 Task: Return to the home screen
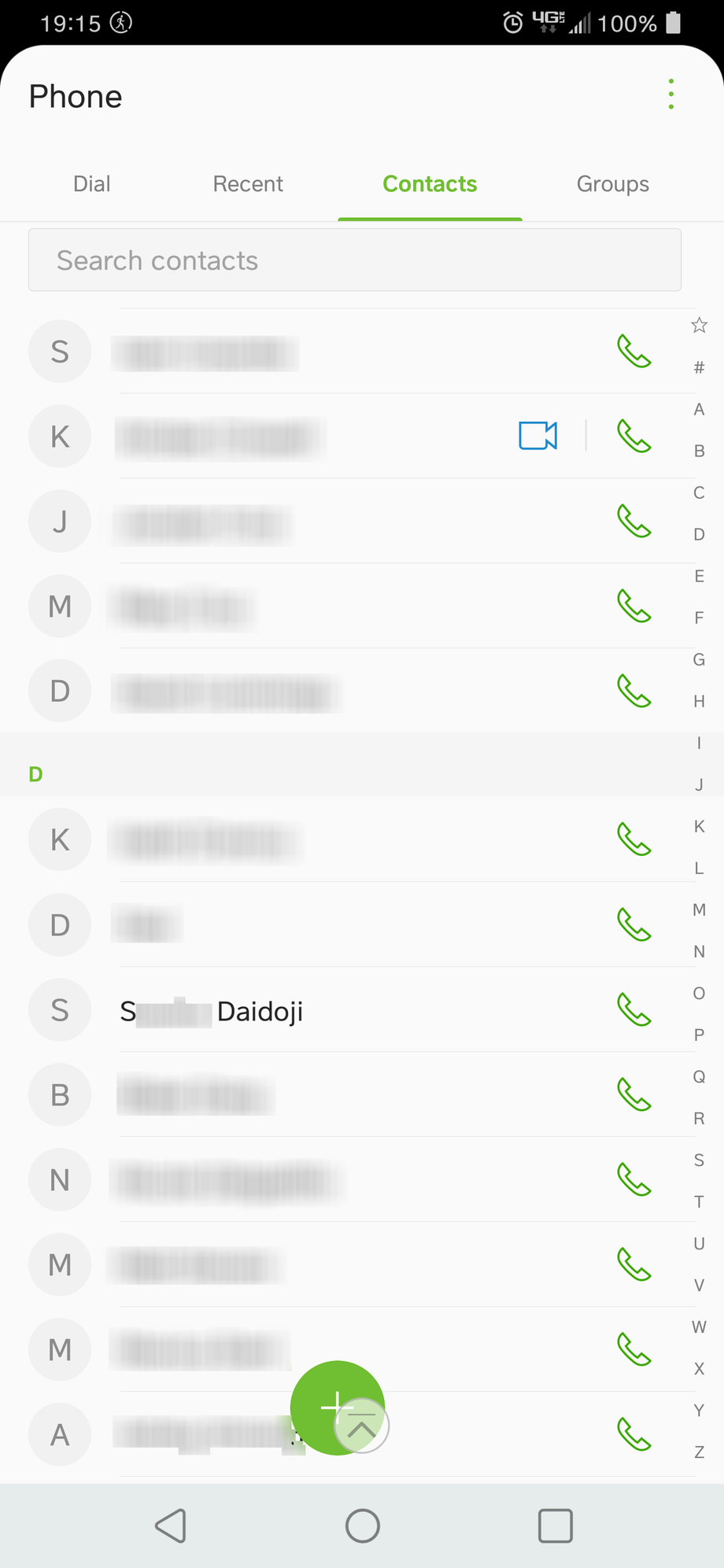(363, 1526)
